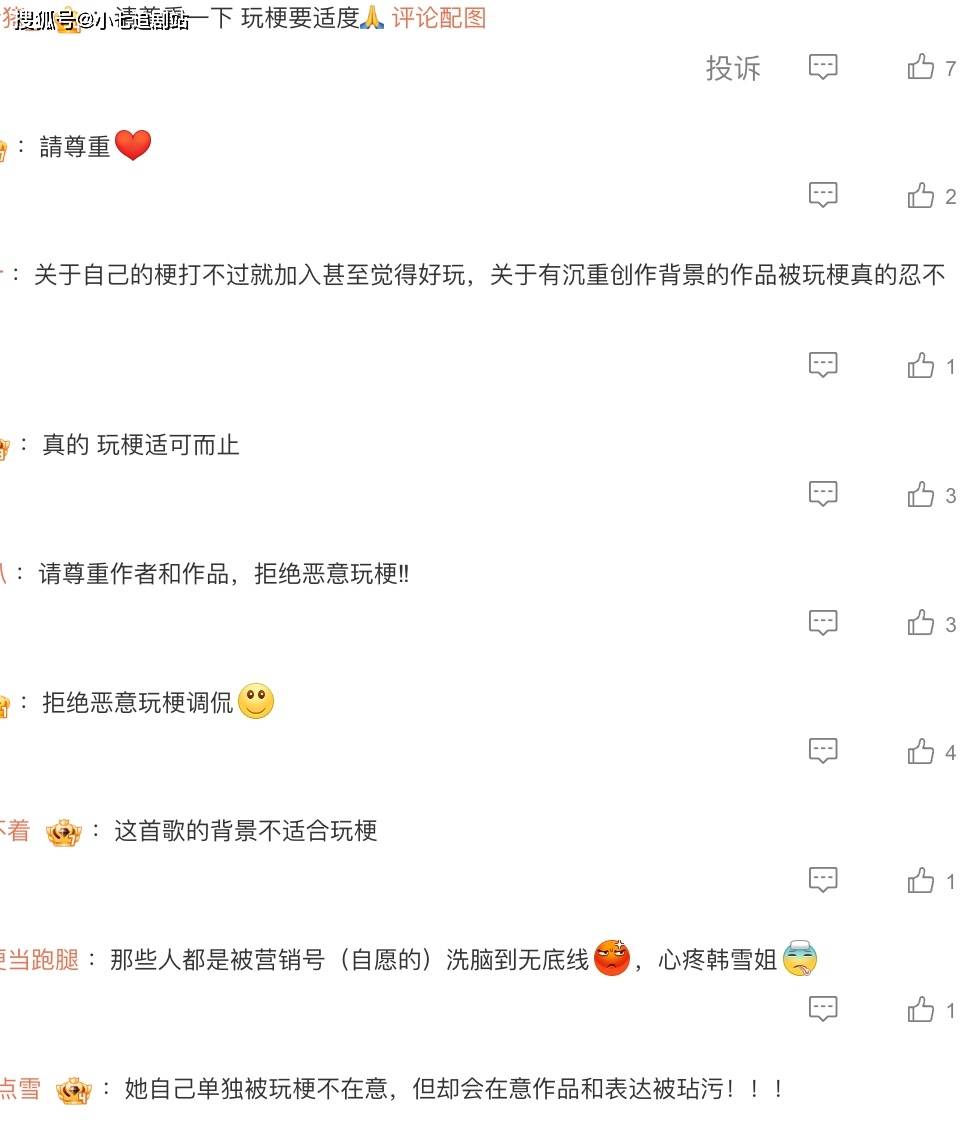Like the comment 真的 玩梗适可而止
The height and width of the screenshot is (1122, 974).
(x=921, y=494)
